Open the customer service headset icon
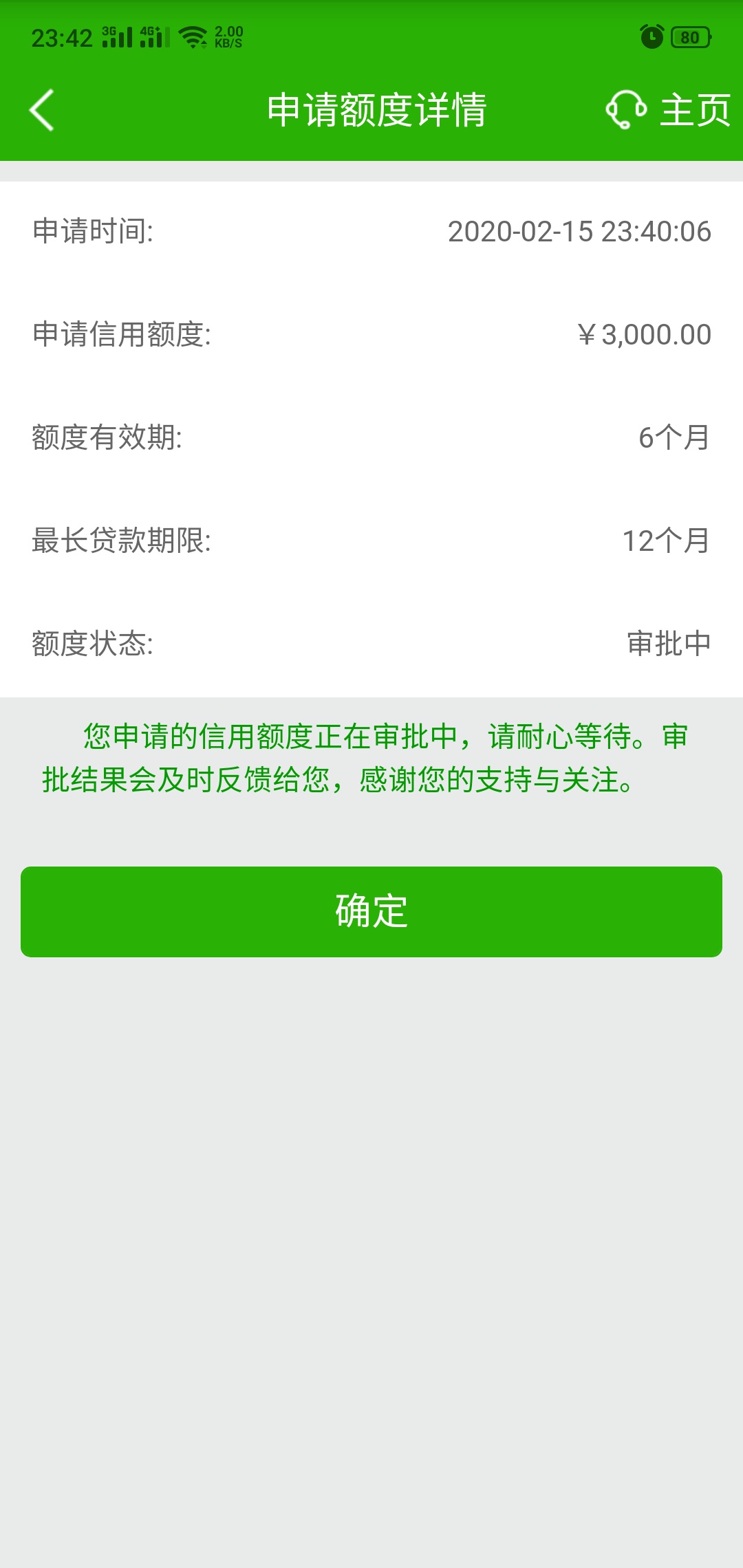The image size is (743, 1568). point(626,109)
